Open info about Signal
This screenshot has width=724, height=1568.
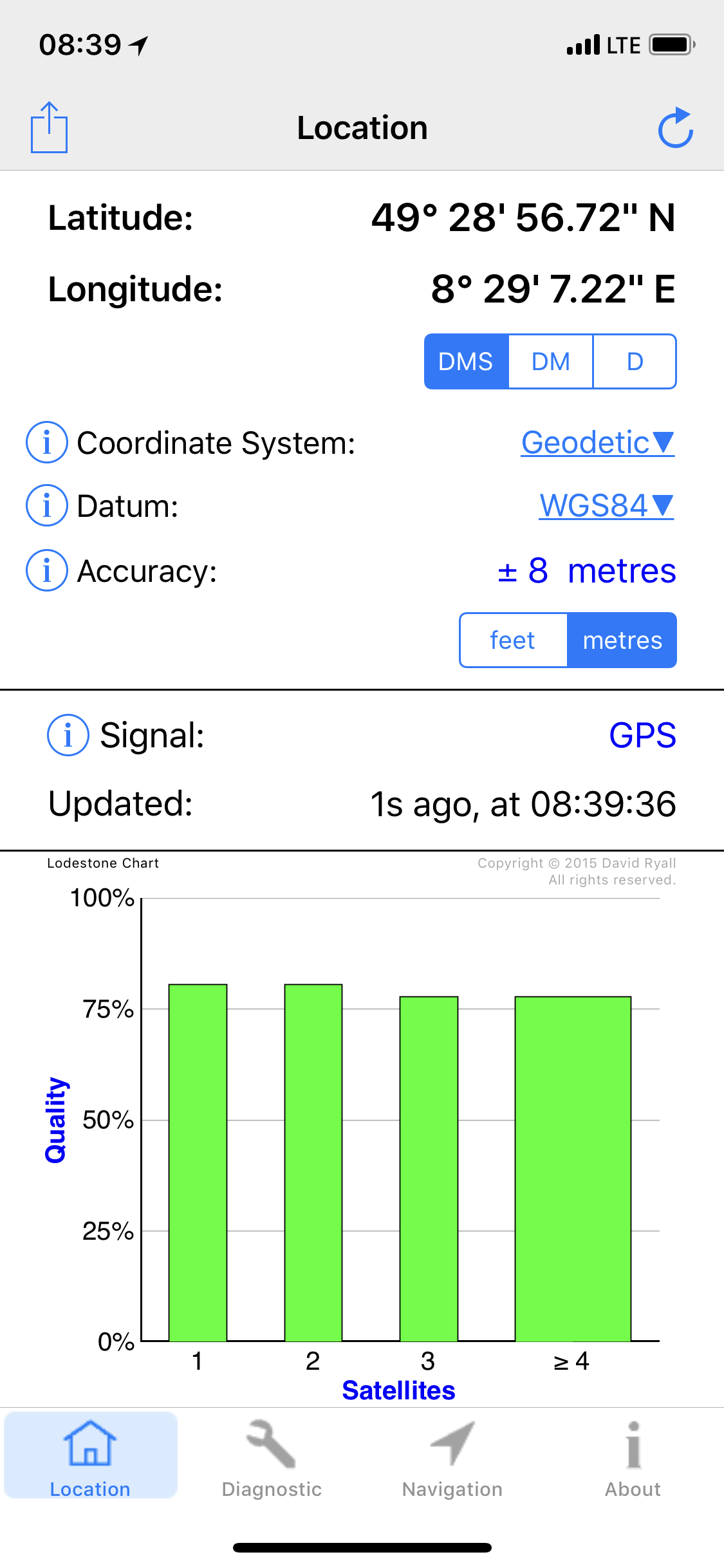68,735
